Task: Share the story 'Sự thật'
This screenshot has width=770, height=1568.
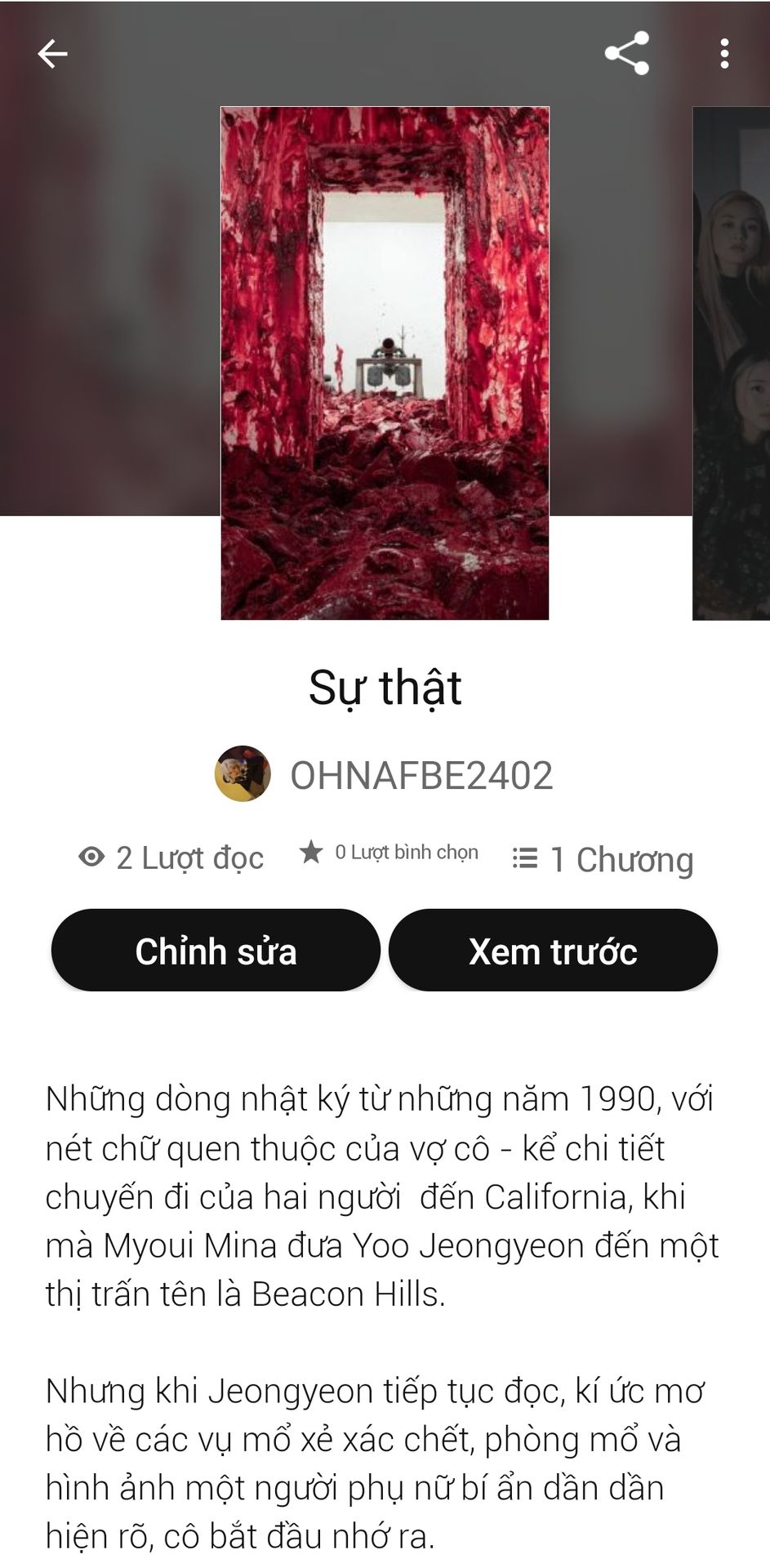Action: 626,54
